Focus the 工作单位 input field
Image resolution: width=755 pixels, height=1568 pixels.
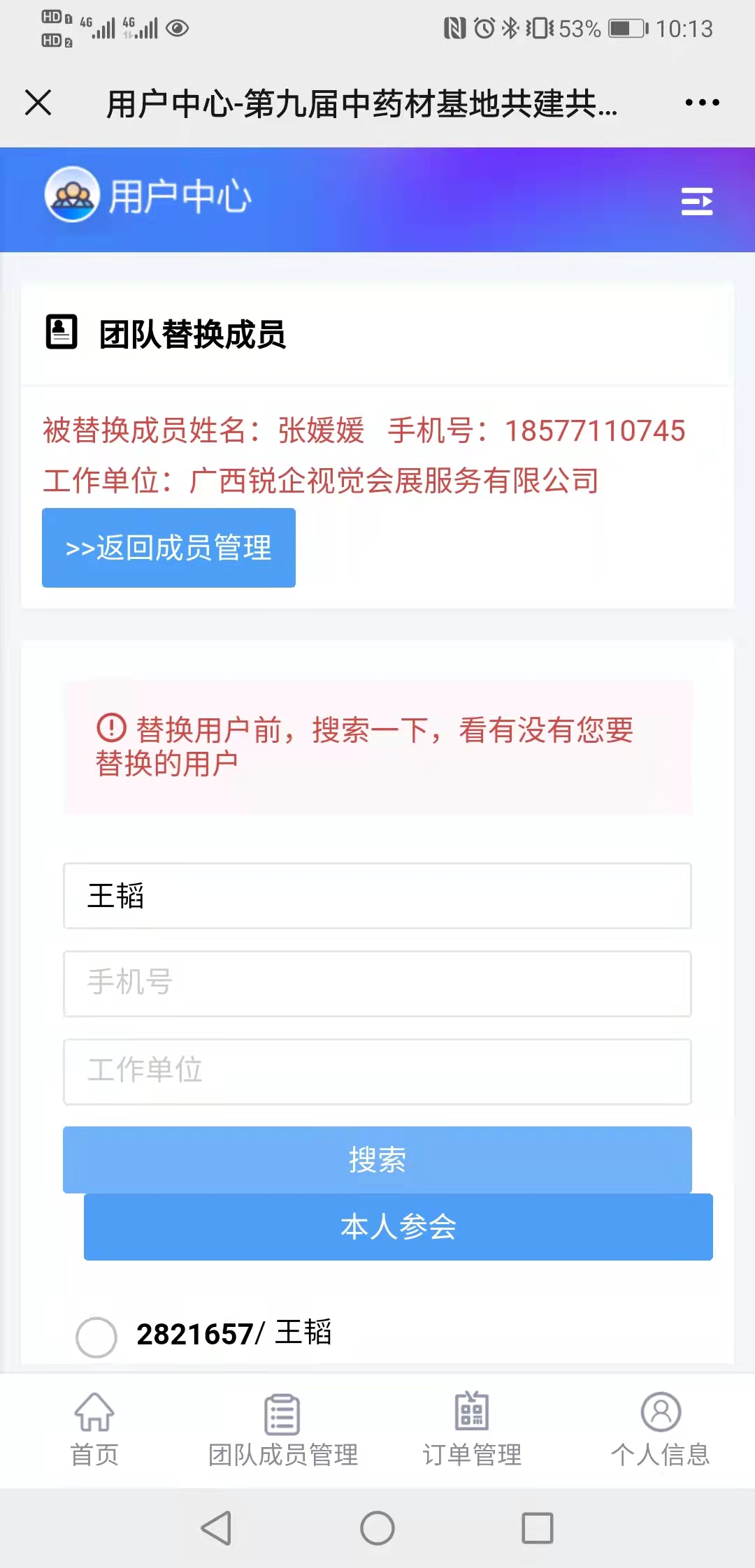(377, 1072)
